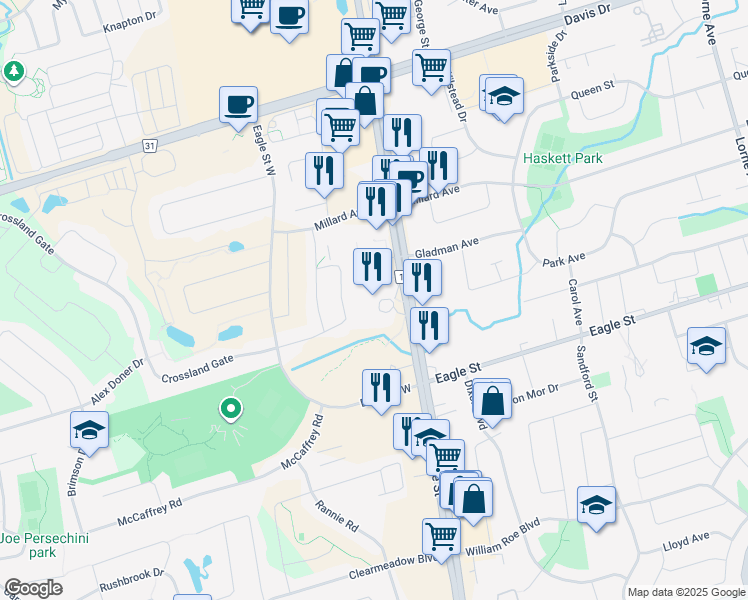Select the green park pin by McCaffrey Rd
The height and width of the screenshot is (600, 748).
(231, 408)
